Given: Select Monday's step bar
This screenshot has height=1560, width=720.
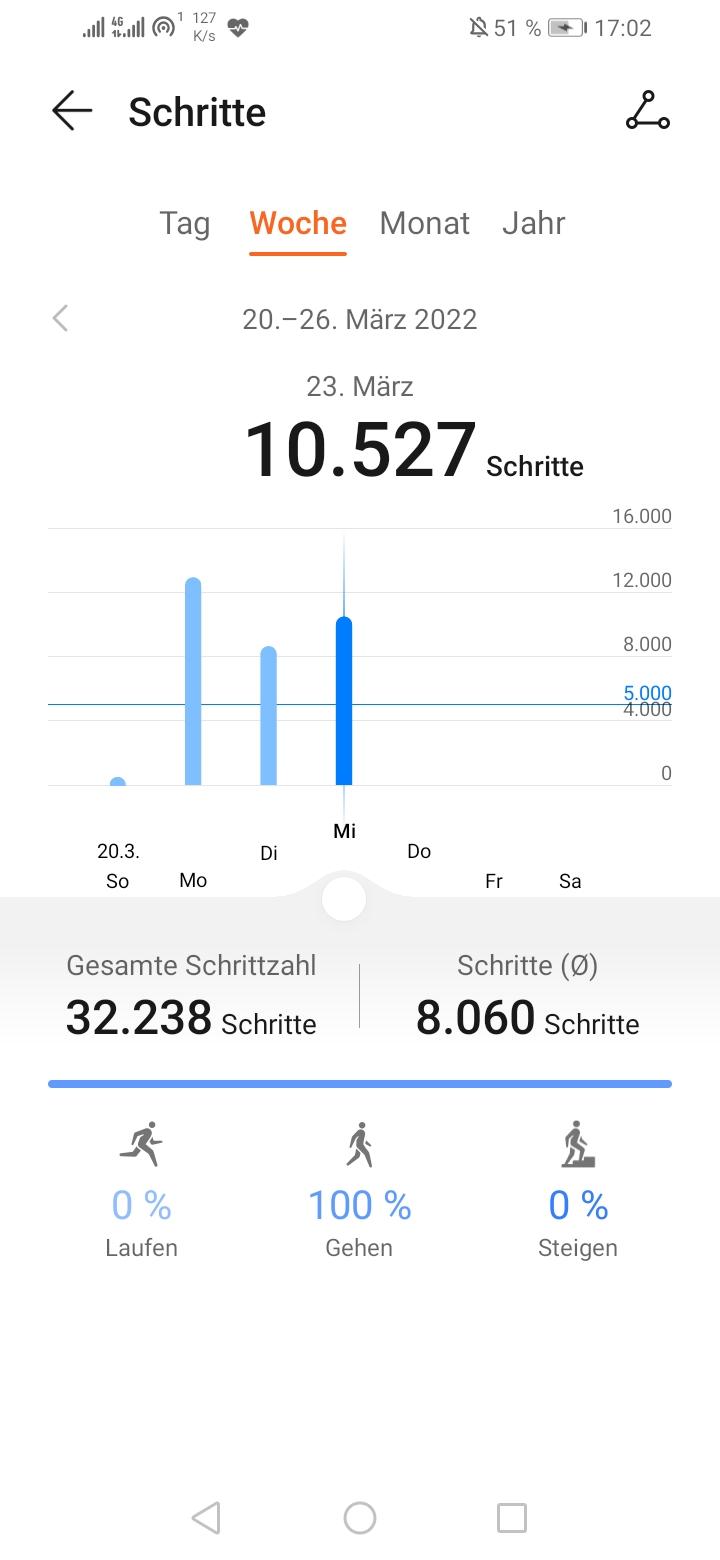Looking at the screenshot, I should coord(193,682).
